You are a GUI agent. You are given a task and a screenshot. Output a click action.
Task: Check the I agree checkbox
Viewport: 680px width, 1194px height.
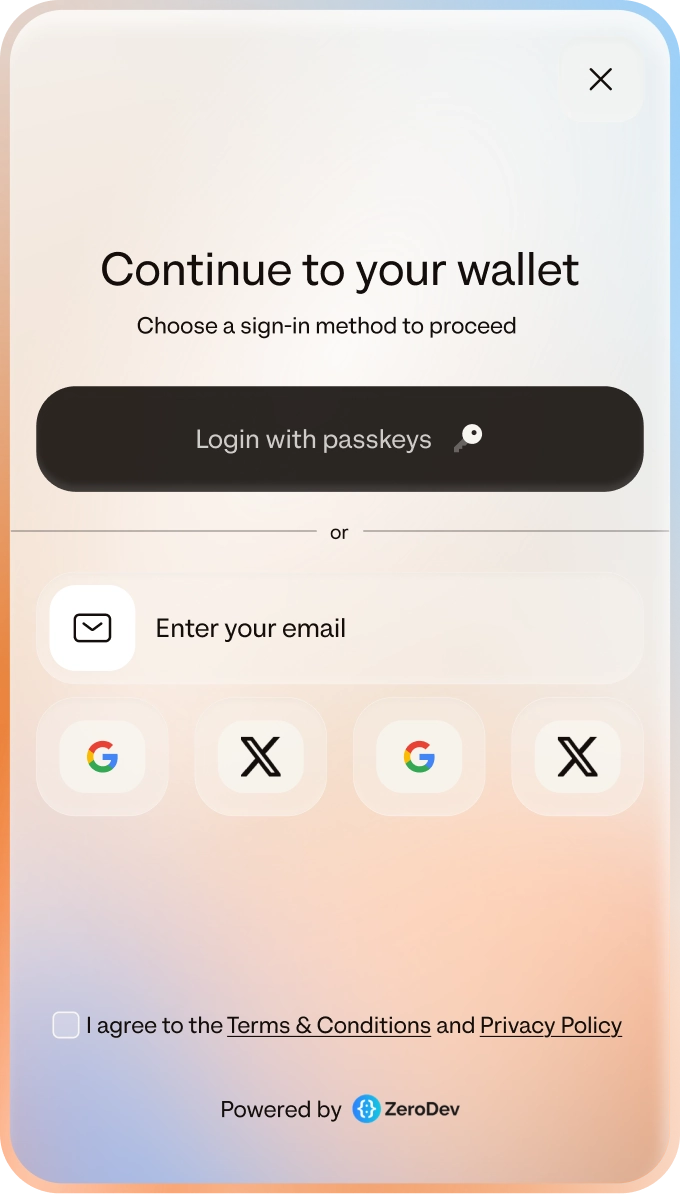pyautogui.click(x=65, y=1025)
